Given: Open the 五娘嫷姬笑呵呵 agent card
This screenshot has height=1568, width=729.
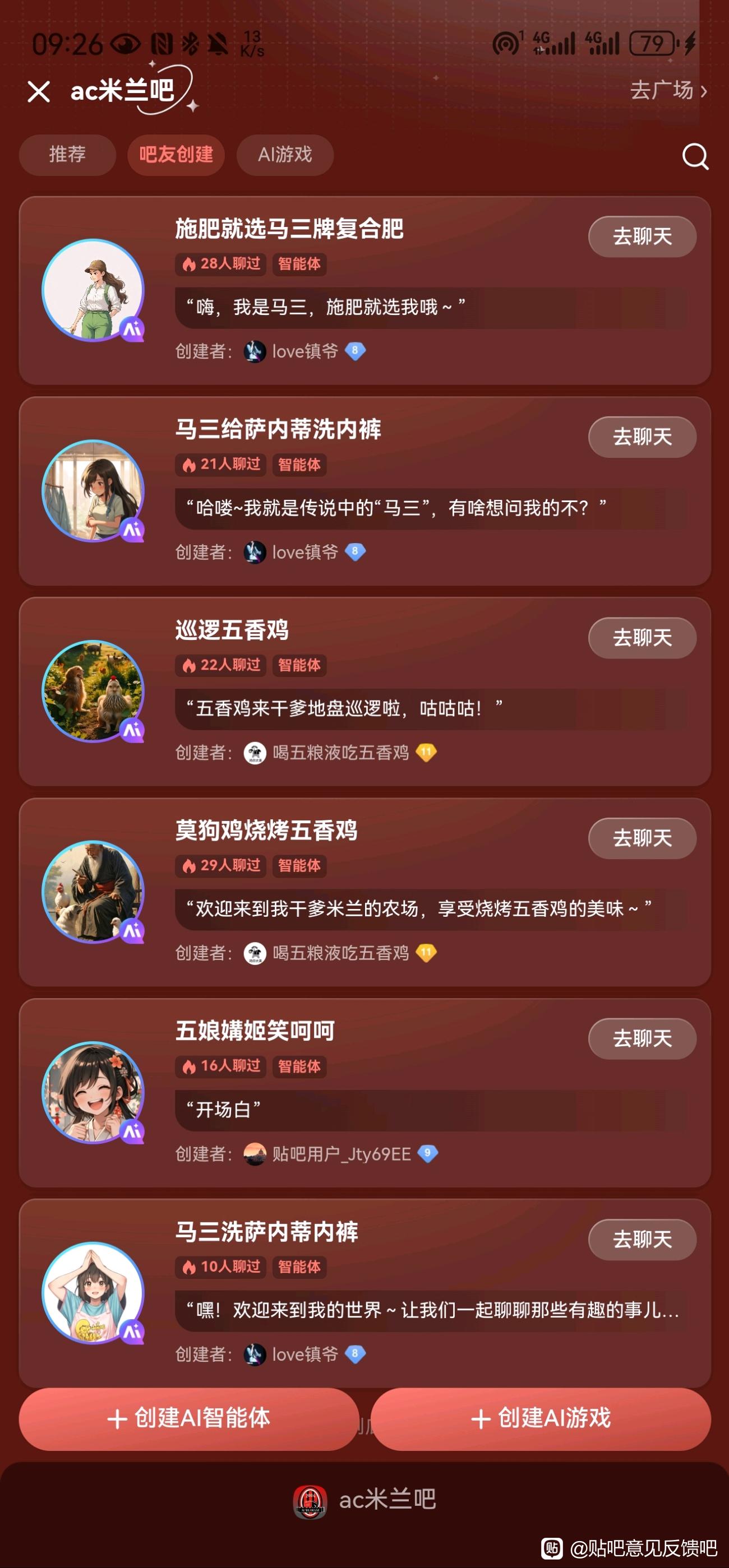Looking at the screenshot, I should point(365,1093).
